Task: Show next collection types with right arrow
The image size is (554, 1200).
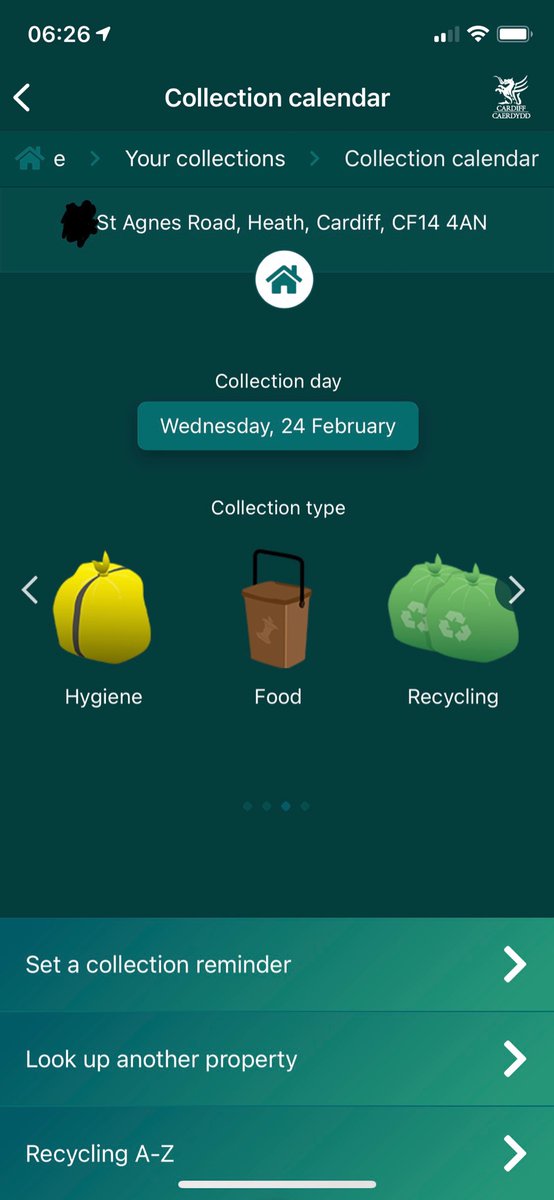Action: pos(516,590)
